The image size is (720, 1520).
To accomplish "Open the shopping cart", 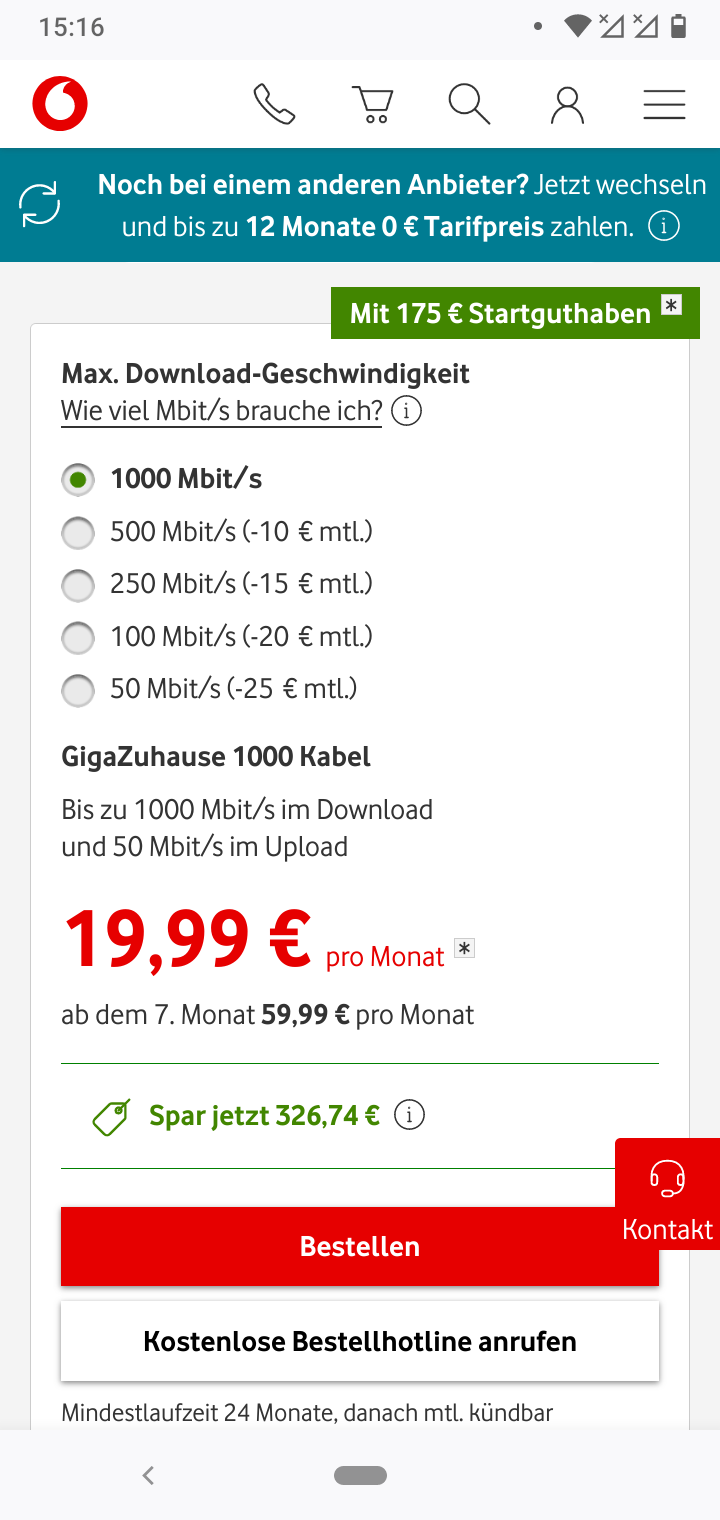I will 371,102.
